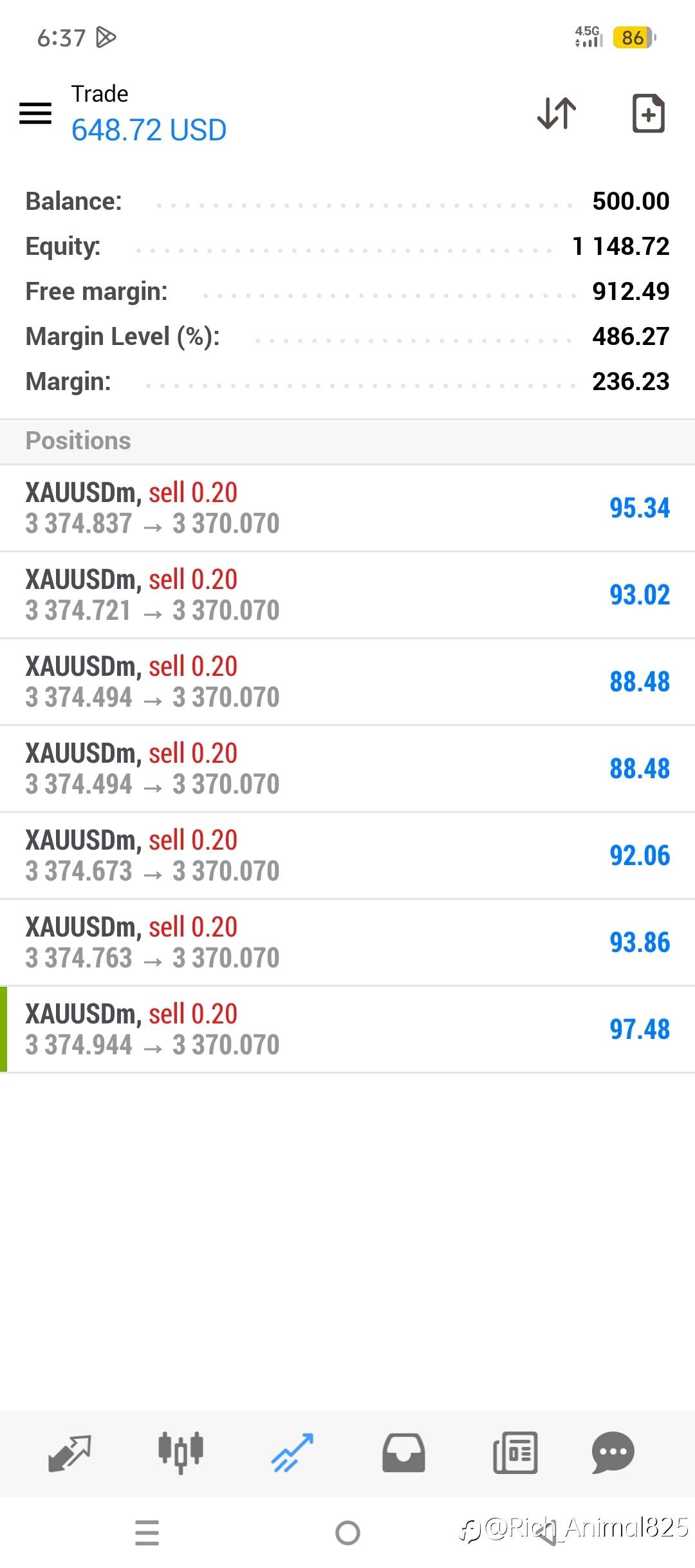Switch to the candlestick Chart tab
Screen dimensions: 695x1568
coord(181,1453)
